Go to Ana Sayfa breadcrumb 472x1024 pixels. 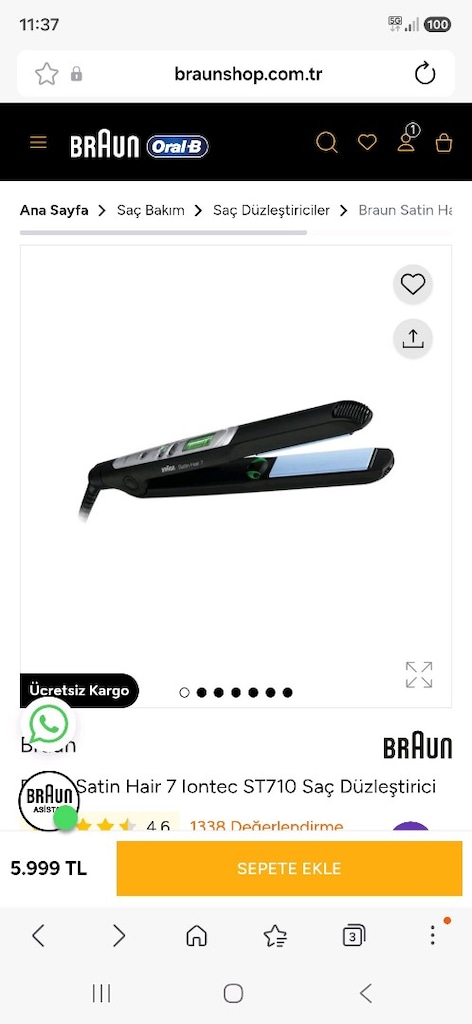[x=54, y=210]
